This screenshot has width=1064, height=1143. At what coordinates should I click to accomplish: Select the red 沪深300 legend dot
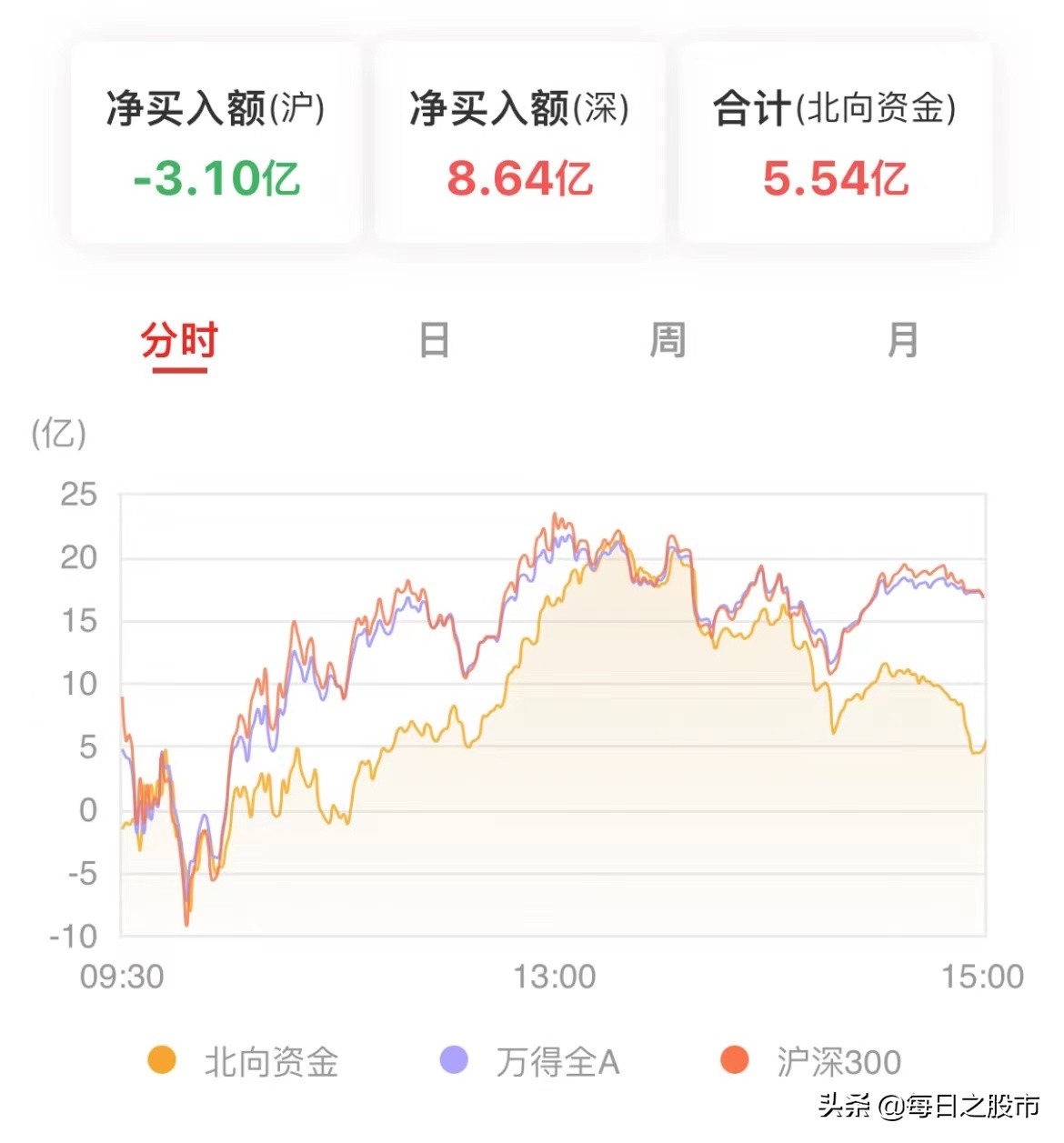click(x=733, y=1060)
